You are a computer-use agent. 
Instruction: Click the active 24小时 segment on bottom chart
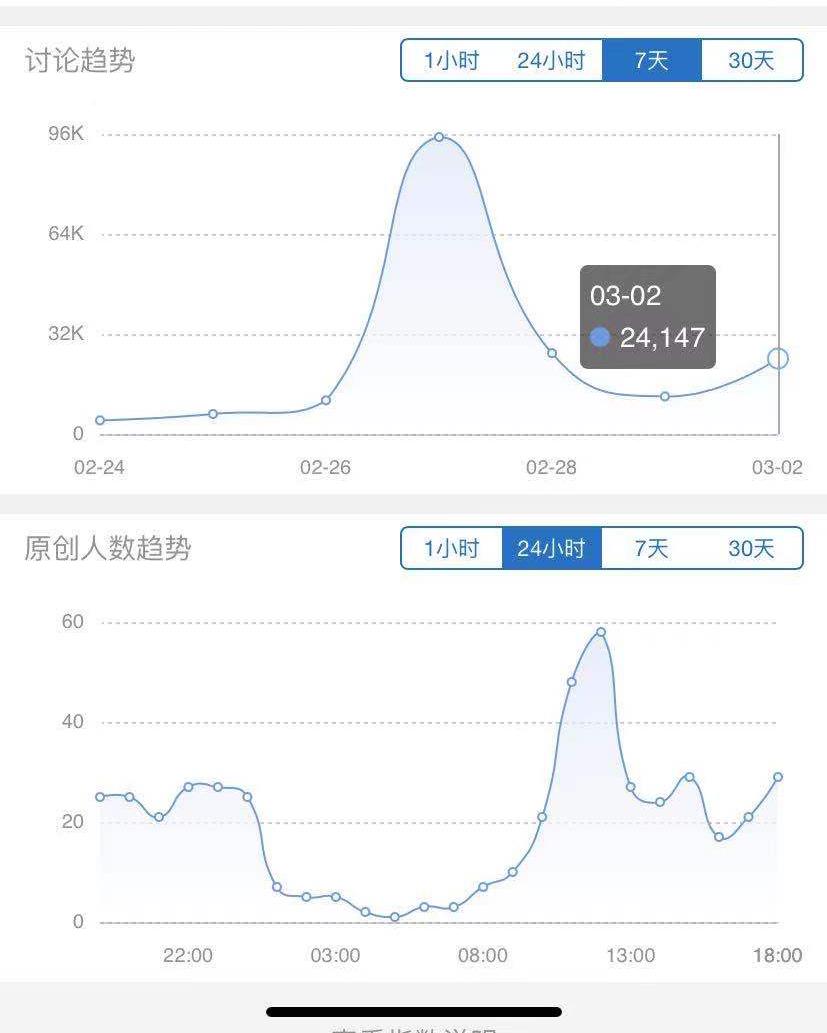pos(549,548)
